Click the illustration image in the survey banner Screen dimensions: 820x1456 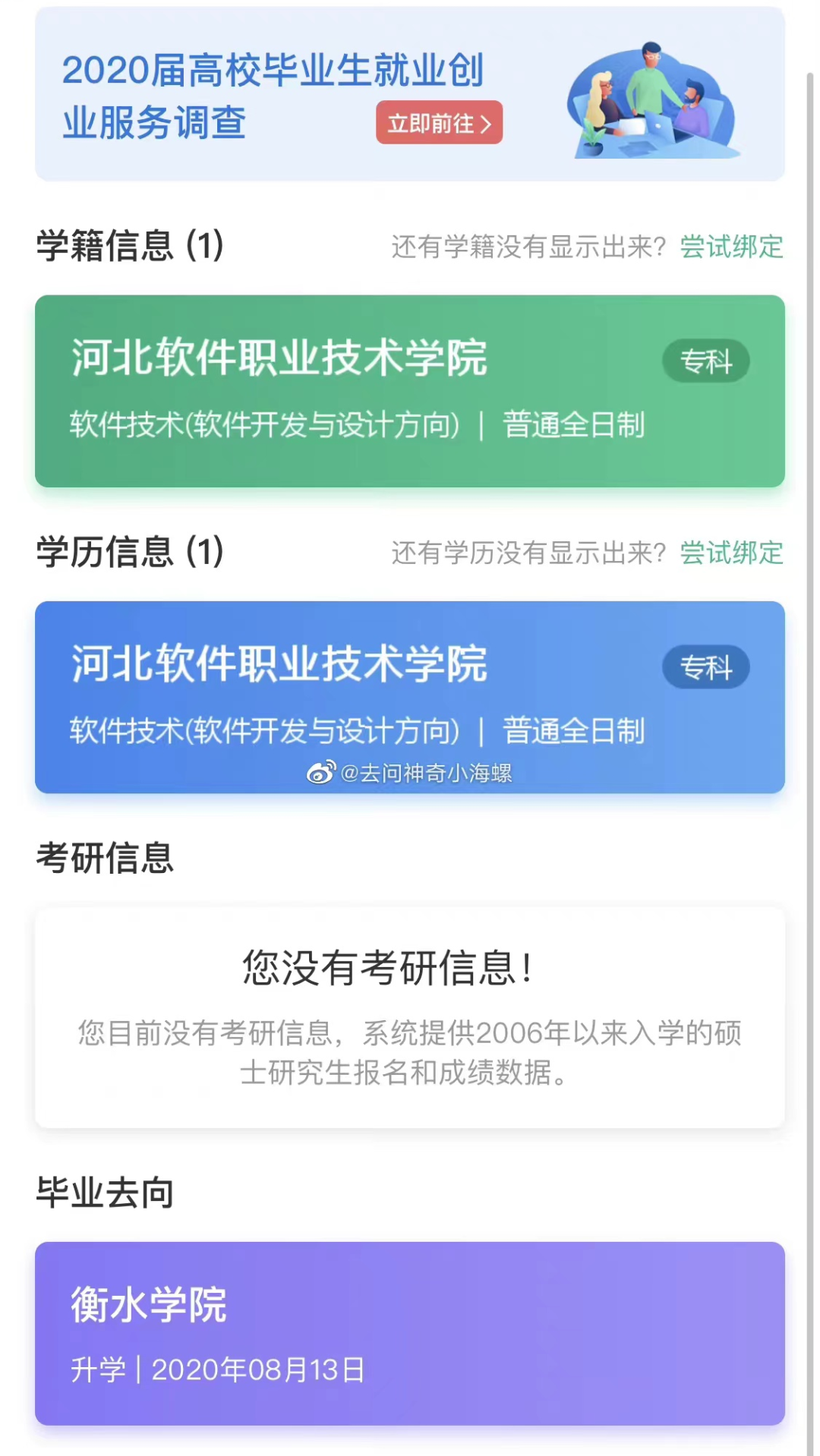[651, 99]
